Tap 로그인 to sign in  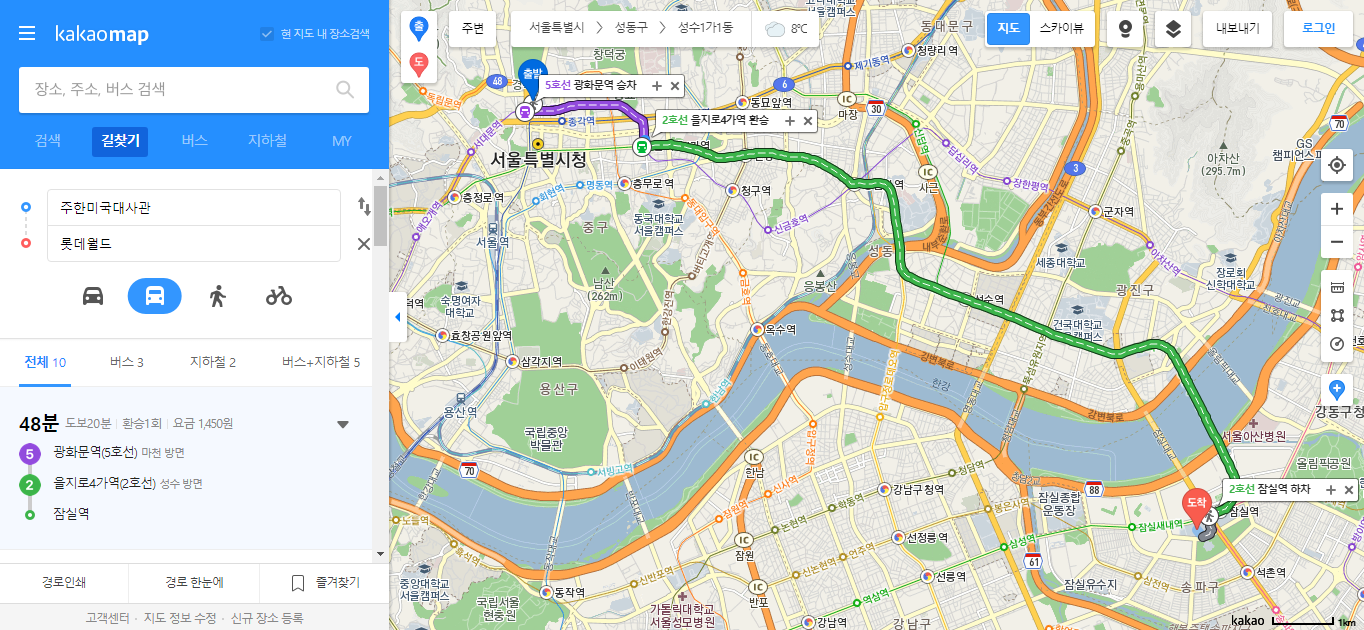(x=1318, y=28)
